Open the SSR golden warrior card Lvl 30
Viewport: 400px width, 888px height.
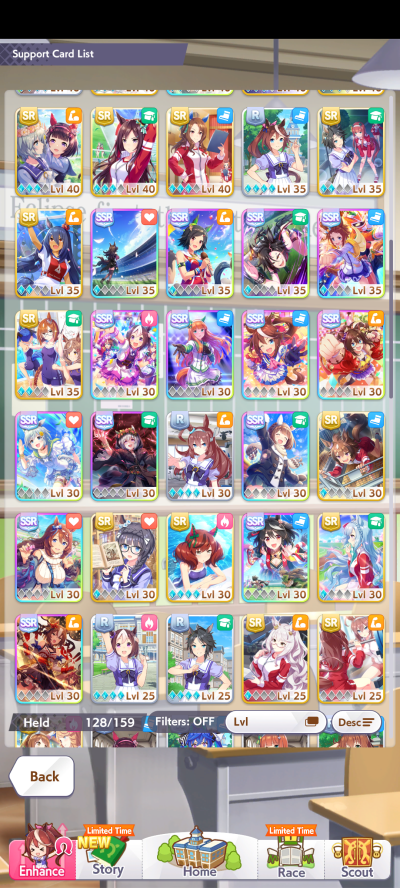pos(49,659)
